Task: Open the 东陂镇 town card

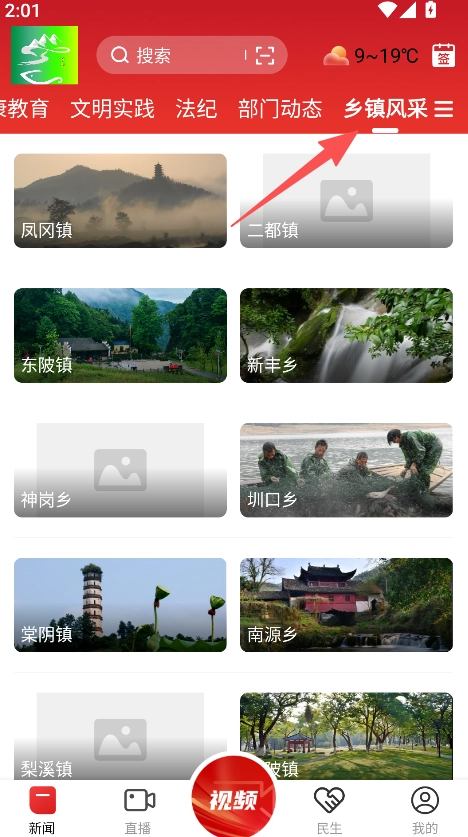Action: pos(121,335)
